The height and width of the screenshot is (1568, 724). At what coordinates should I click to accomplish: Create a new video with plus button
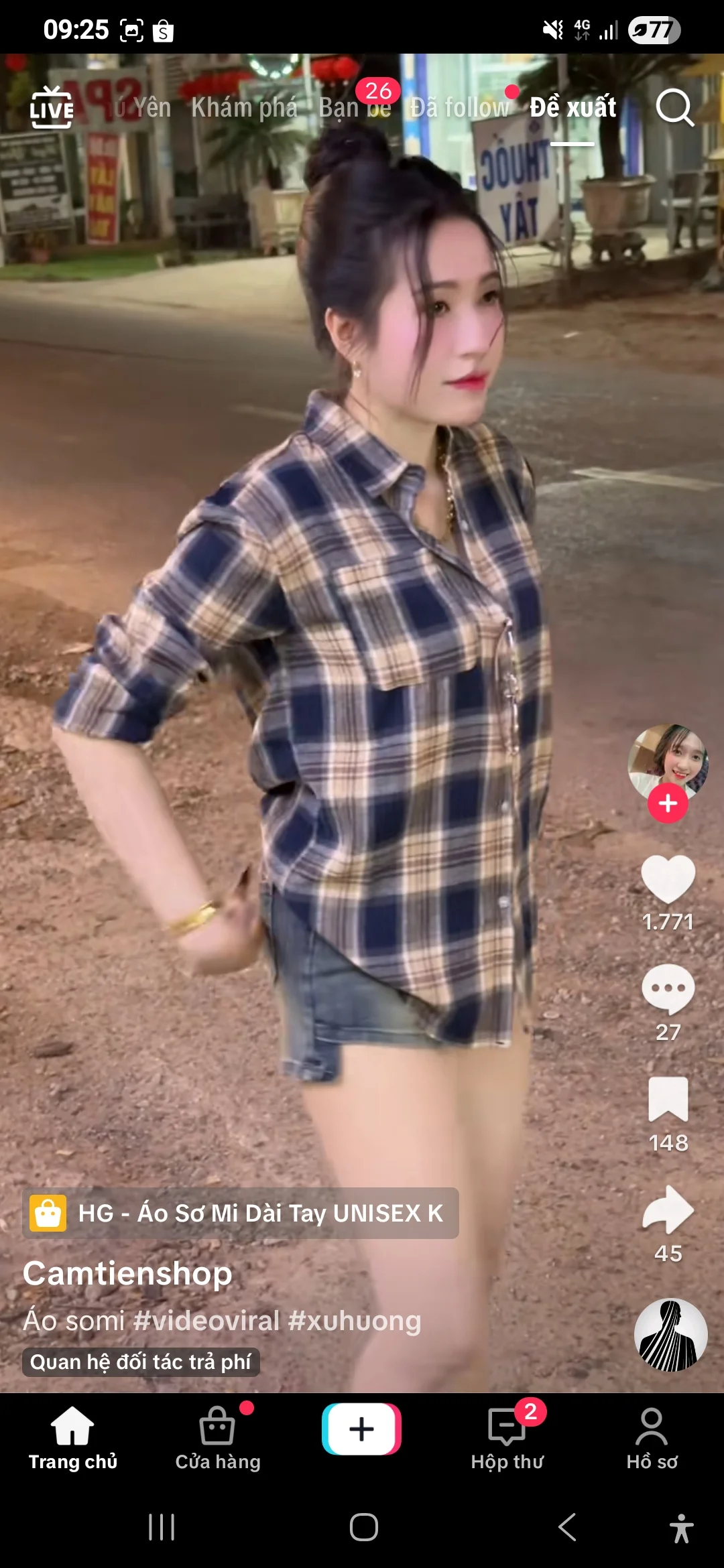point(362,1429)
